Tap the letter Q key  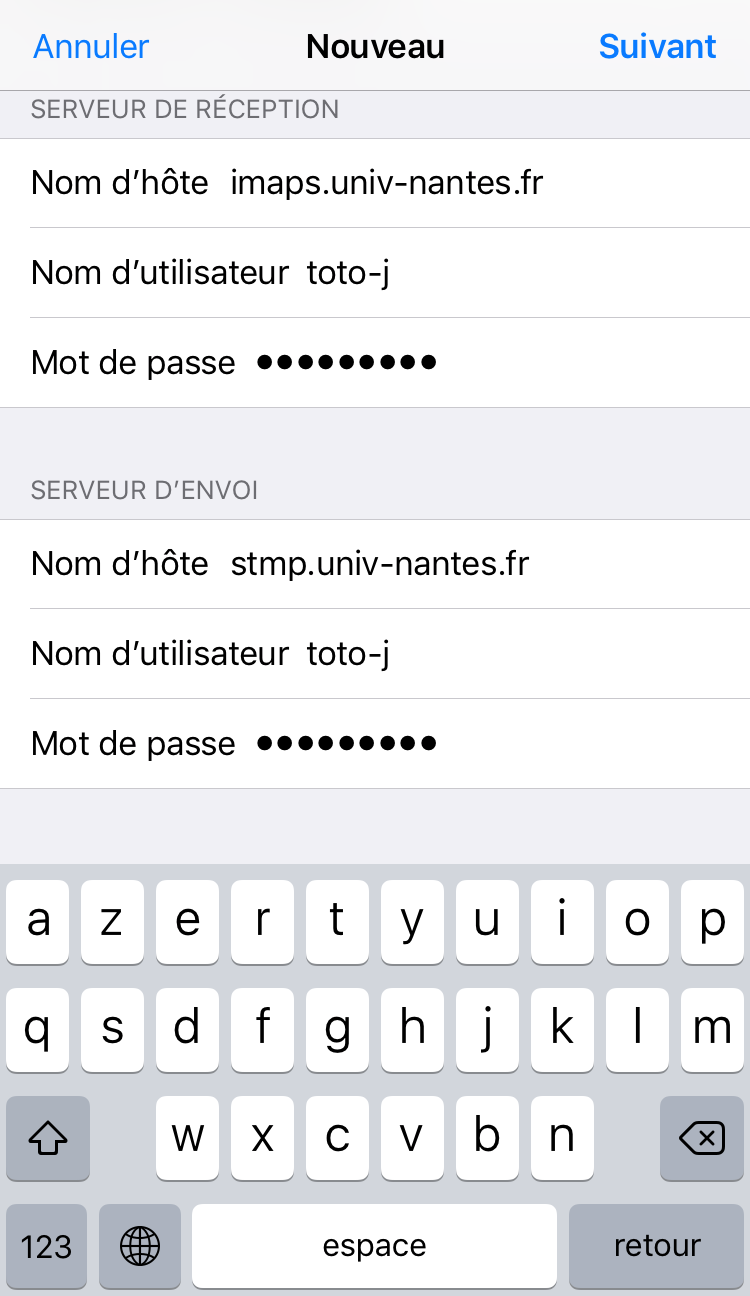(37, 1030)
